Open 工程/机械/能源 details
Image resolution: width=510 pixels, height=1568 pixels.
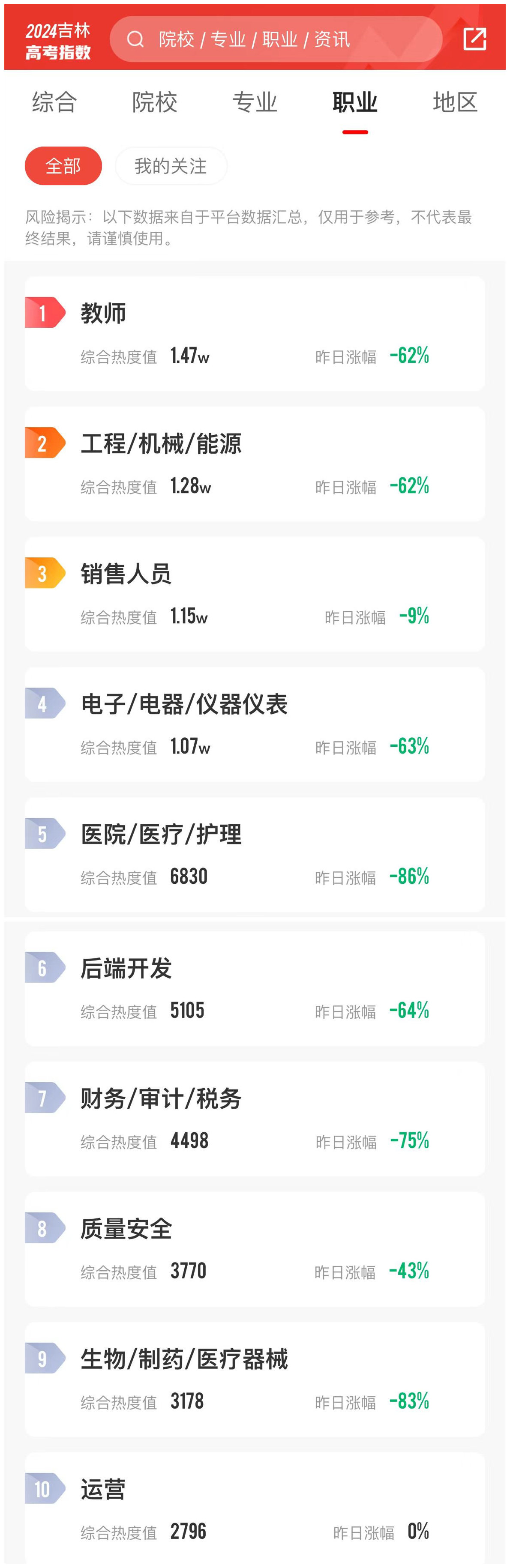click(255, 463)
